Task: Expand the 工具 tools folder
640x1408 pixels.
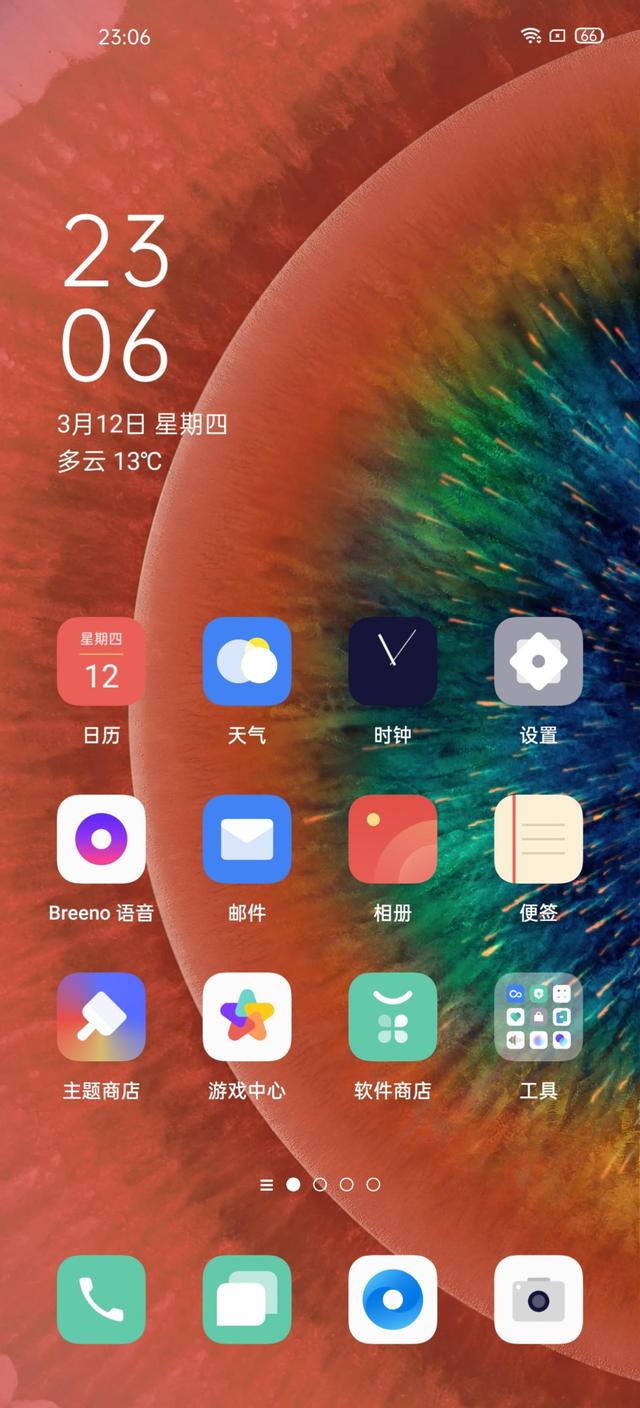Action: [538, 1017]
